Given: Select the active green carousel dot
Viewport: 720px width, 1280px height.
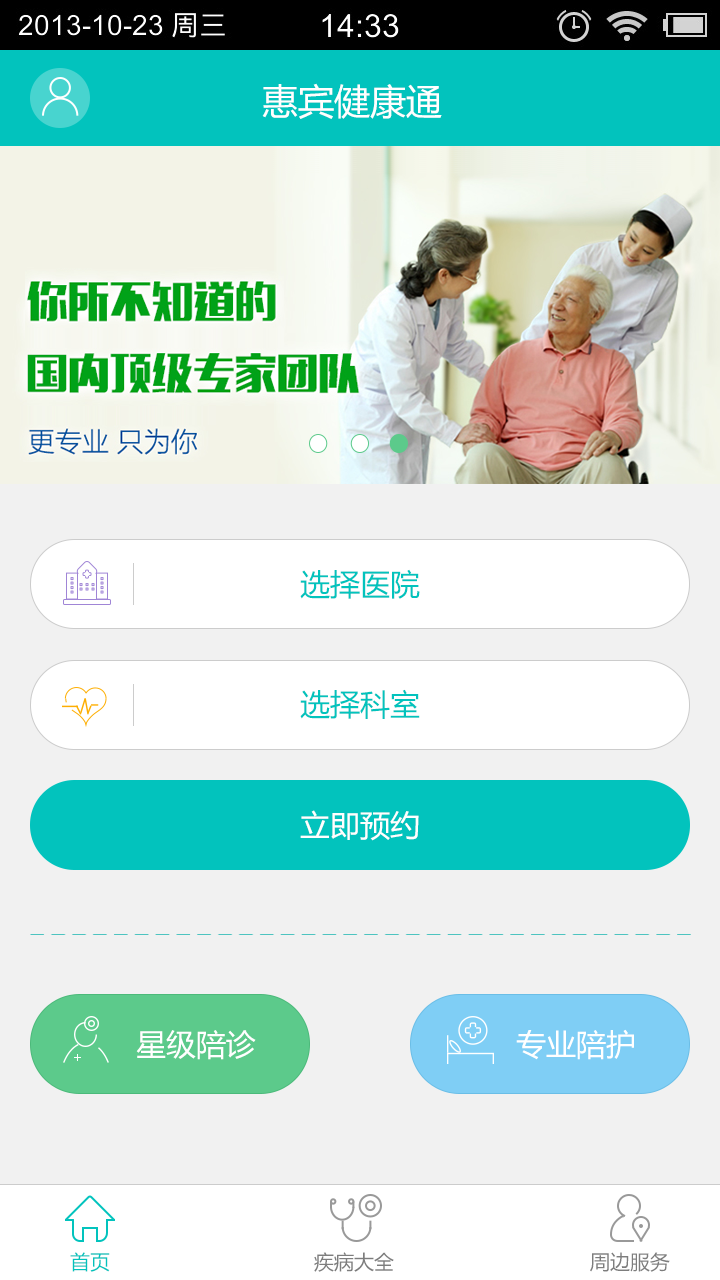Looking at the screenshot, I should click(401, 442).
